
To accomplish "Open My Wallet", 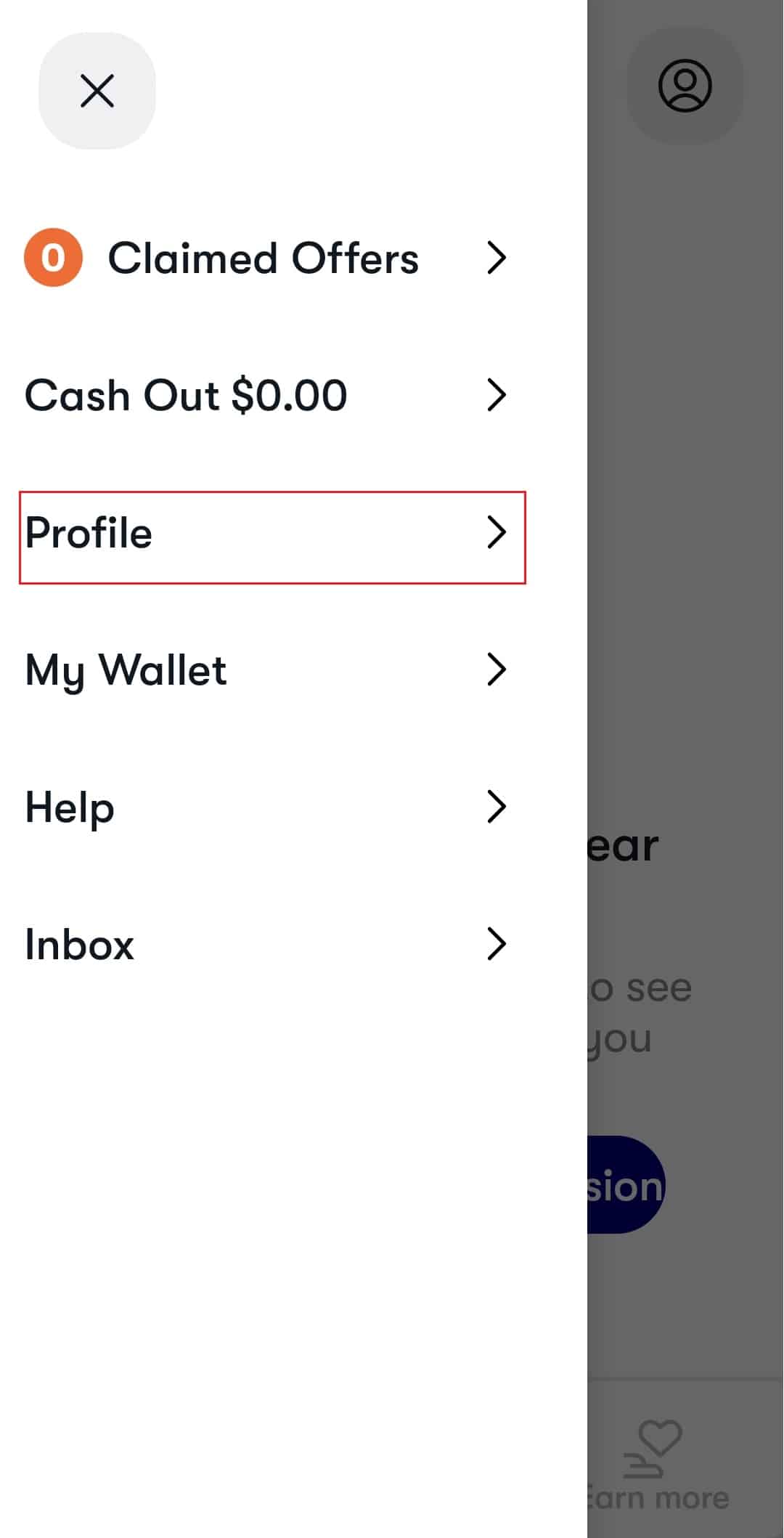I will 264,670.
